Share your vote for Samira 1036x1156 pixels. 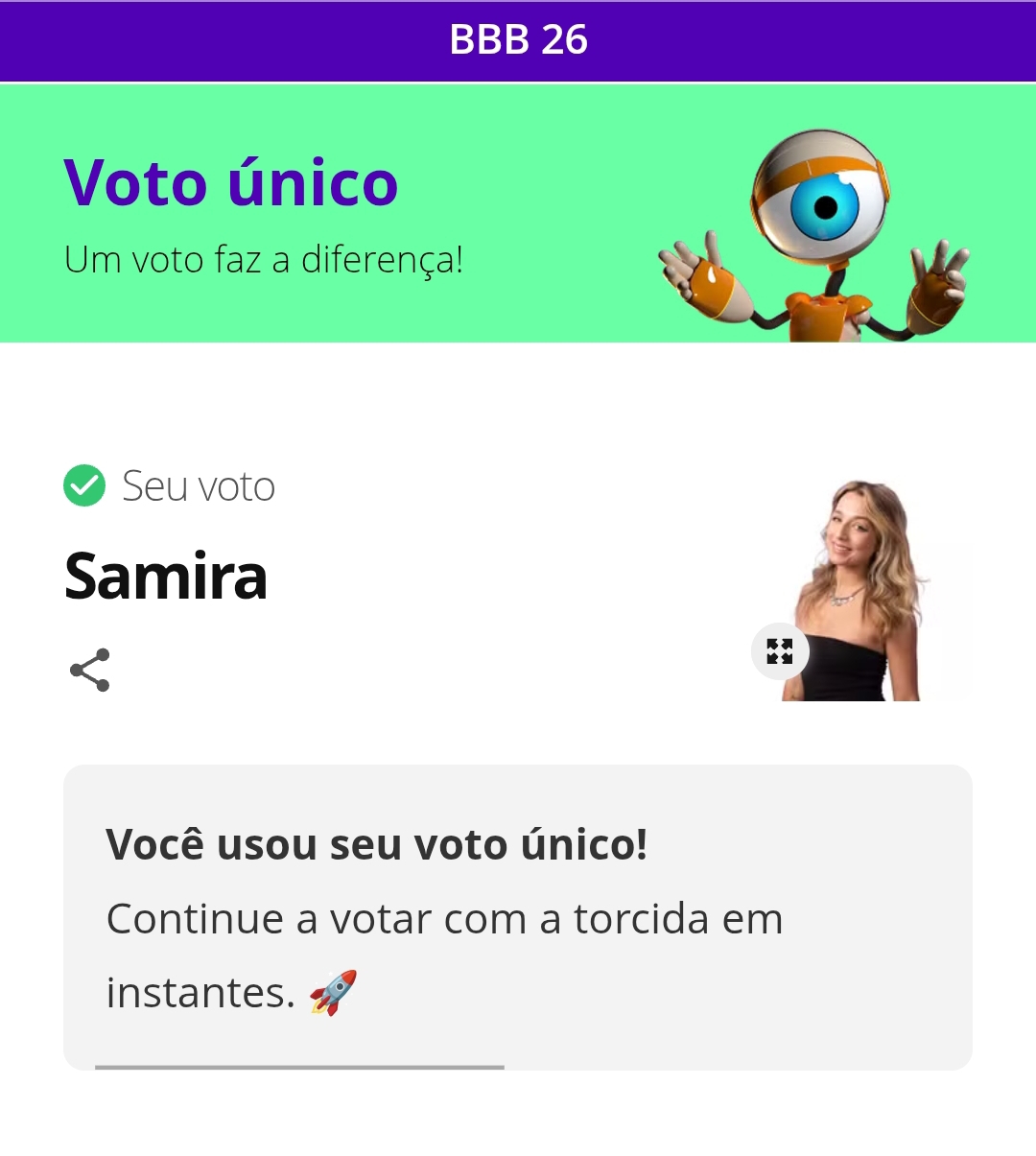(90, 670)
